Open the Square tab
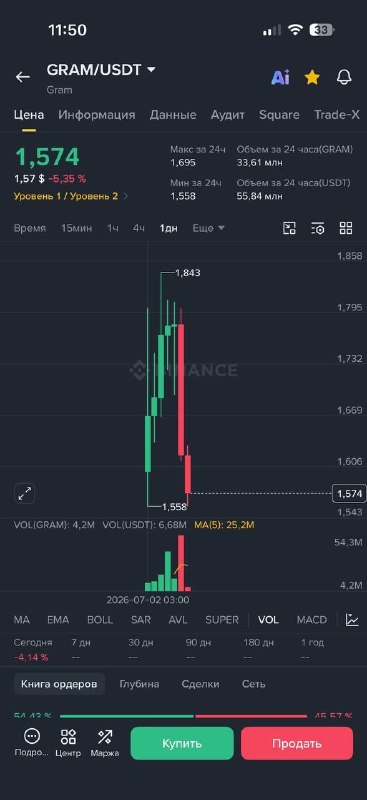 click(x=279, y=115)
